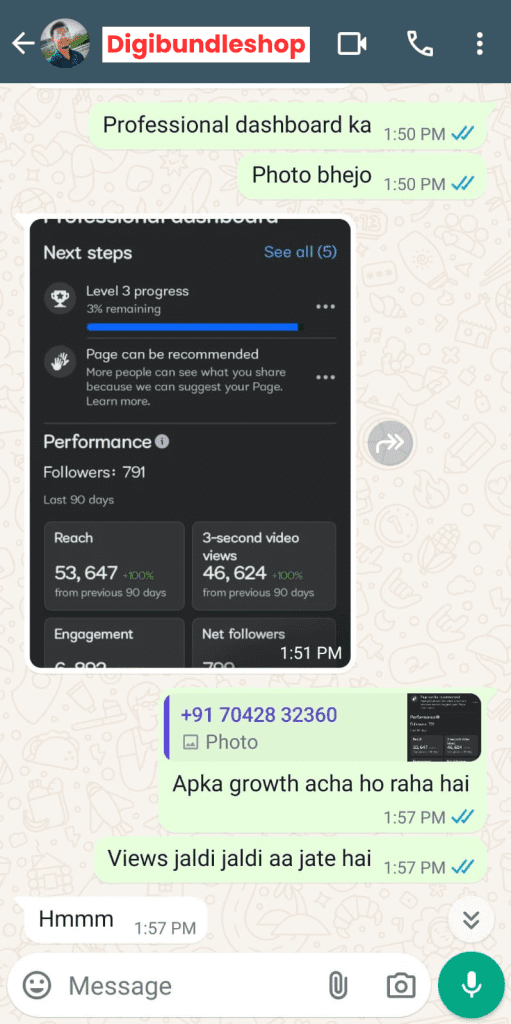Go back to the chat list
511x1024 pixels.
[x=24, y=44]
